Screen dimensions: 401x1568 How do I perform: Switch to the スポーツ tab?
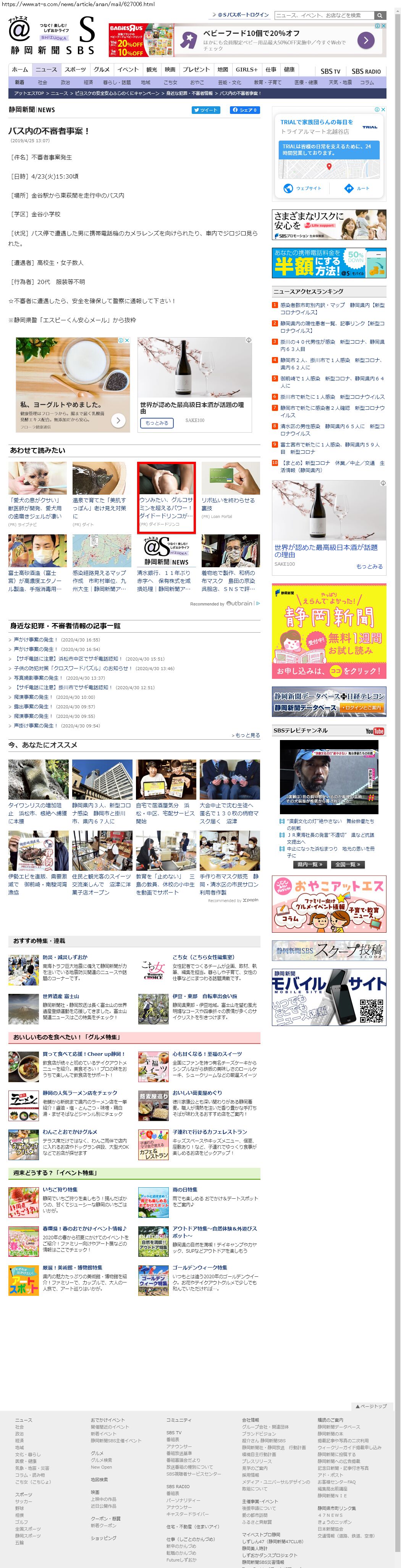[x=76, y=70]
